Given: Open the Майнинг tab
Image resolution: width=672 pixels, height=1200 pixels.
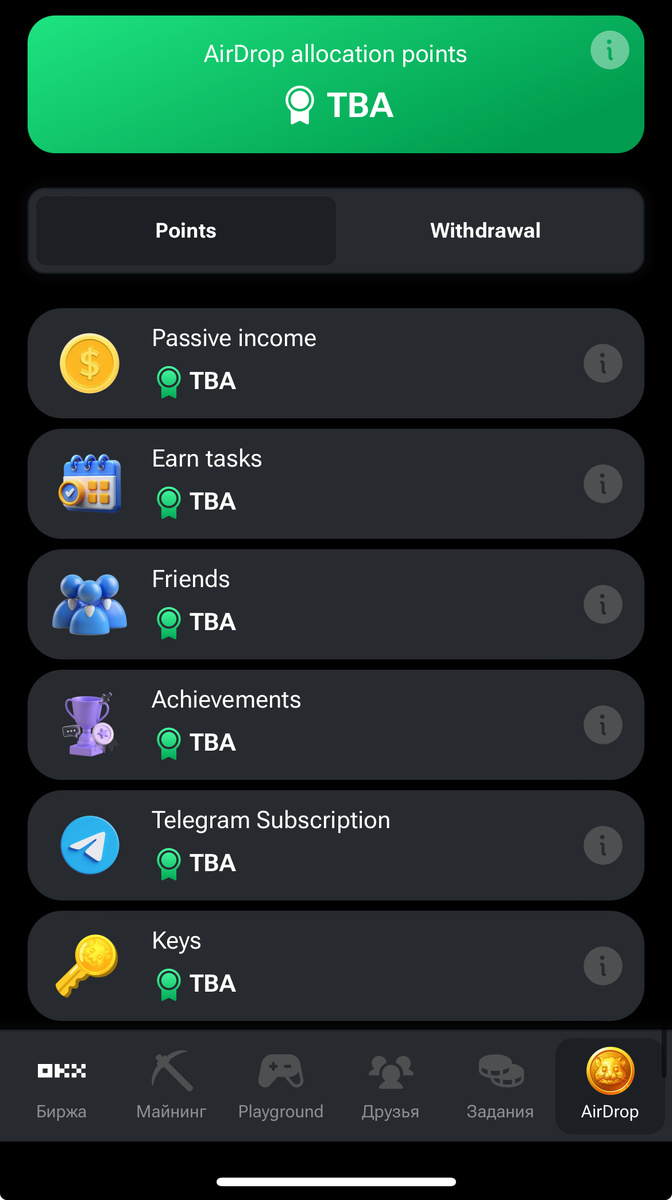Looking at the screenshot, I should point(172,1086).
